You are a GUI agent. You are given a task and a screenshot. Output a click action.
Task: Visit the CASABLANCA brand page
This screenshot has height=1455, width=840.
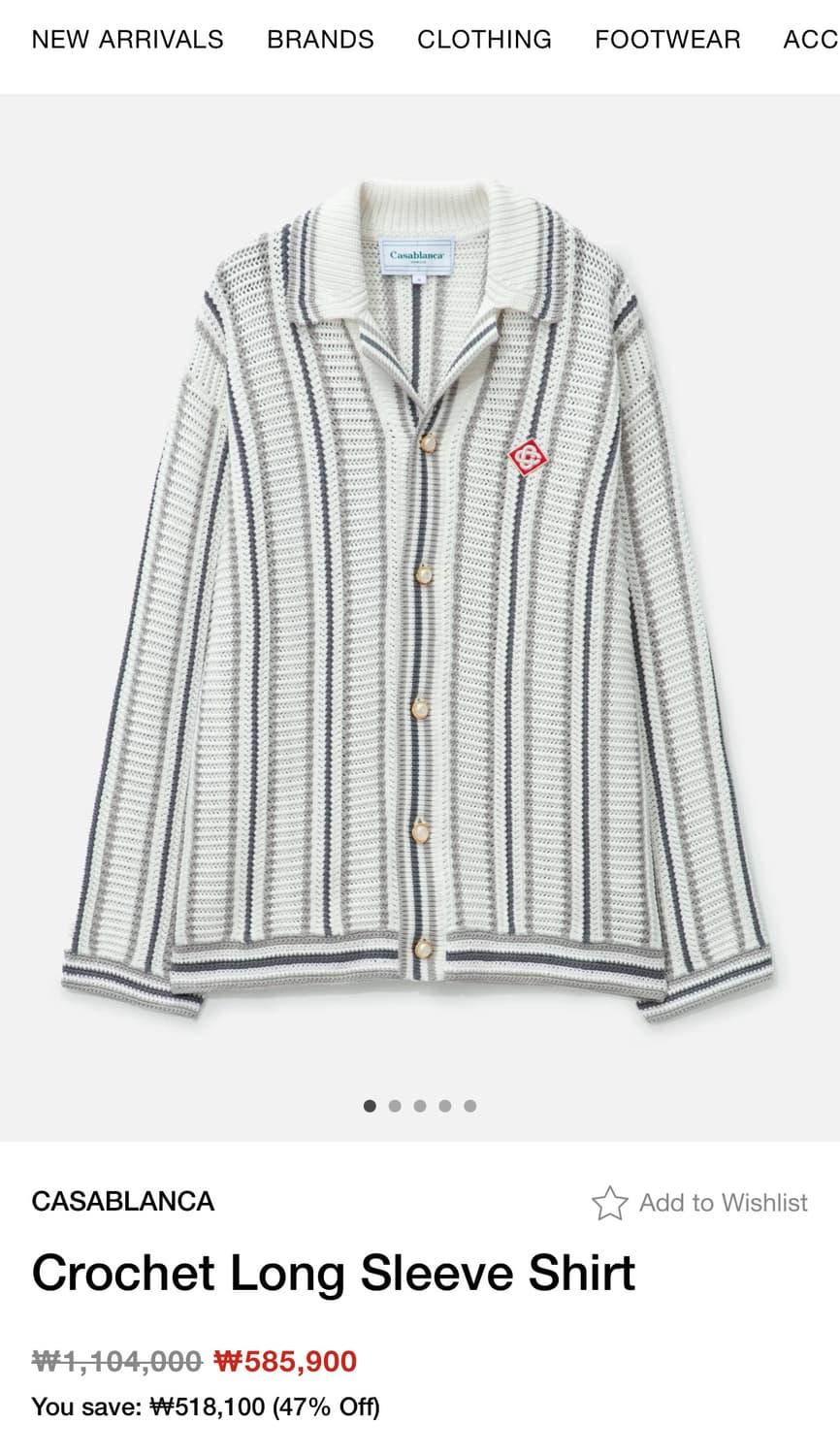tap(122, 1202)
